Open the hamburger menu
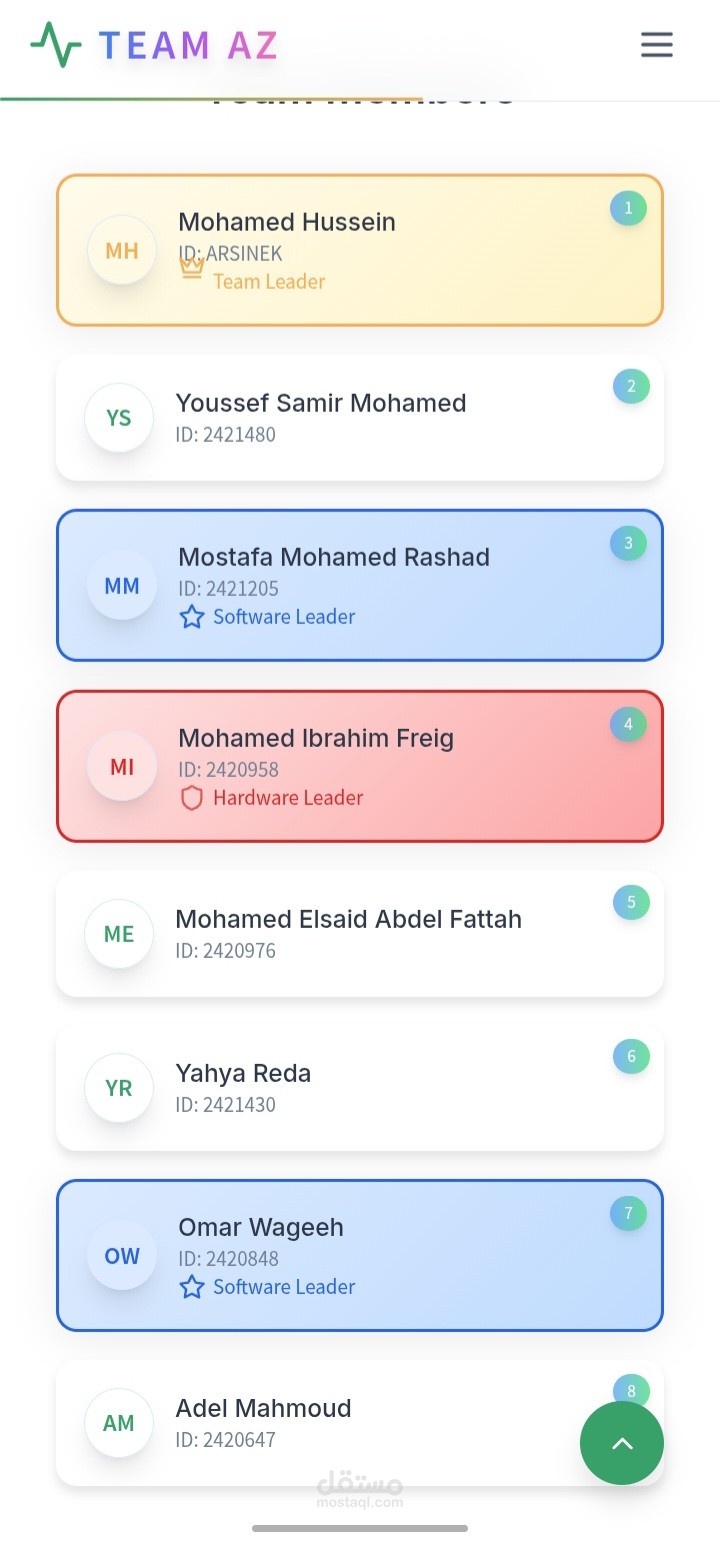720x1541 pixels. coord(657,45)
